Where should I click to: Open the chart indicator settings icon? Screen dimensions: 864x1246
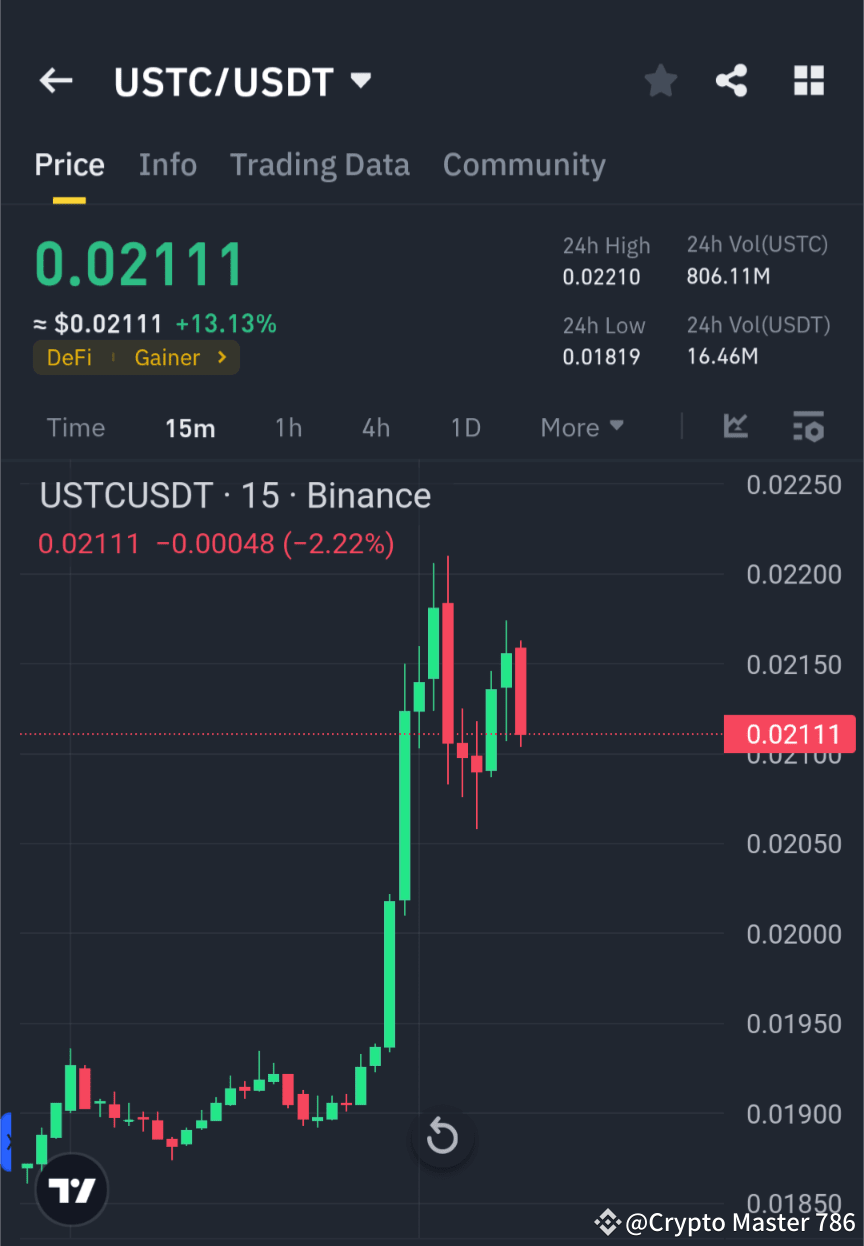808,427
